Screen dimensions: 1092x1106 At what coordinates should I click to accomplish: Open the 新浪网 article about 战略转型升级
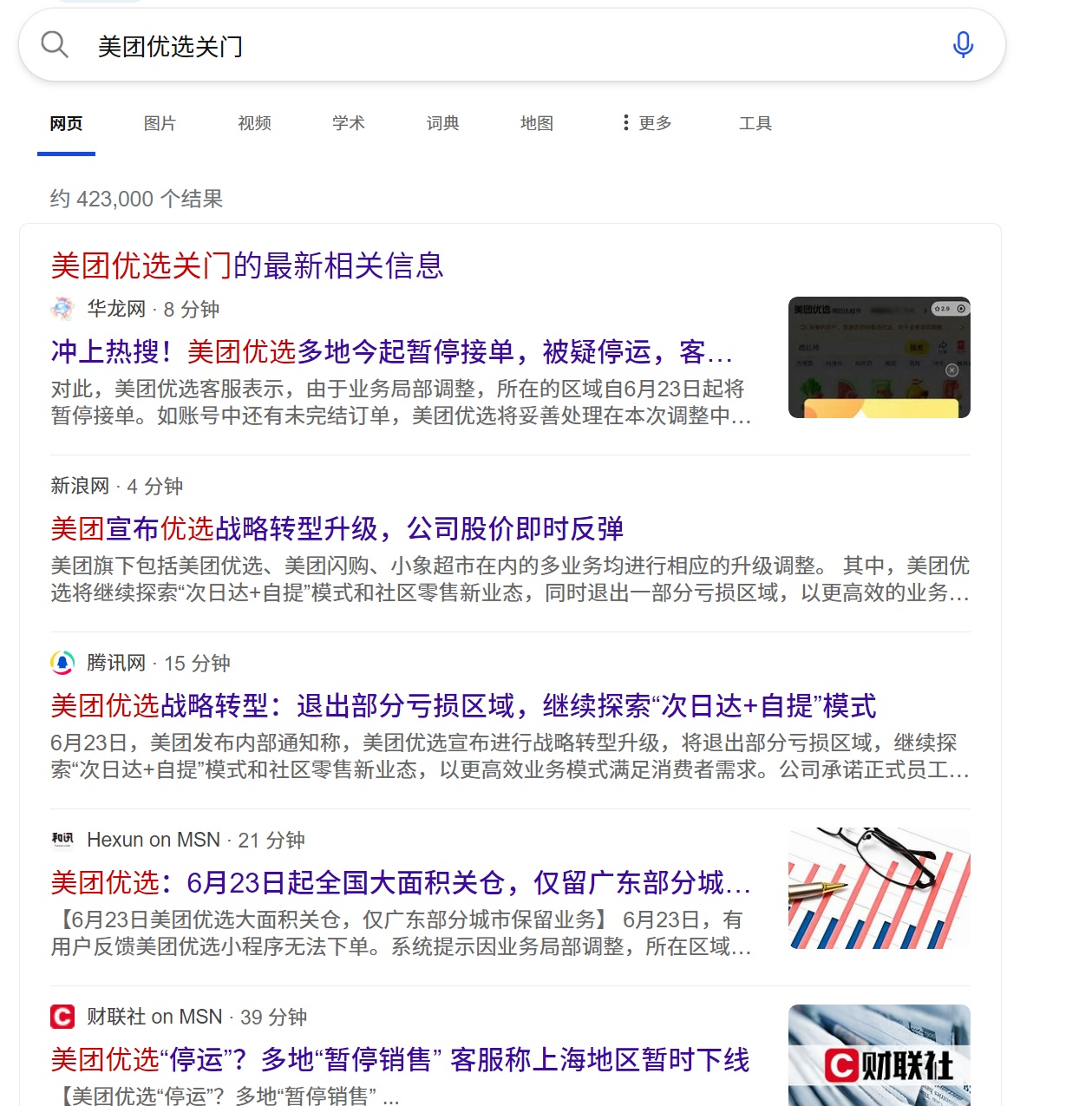(337, 528)
